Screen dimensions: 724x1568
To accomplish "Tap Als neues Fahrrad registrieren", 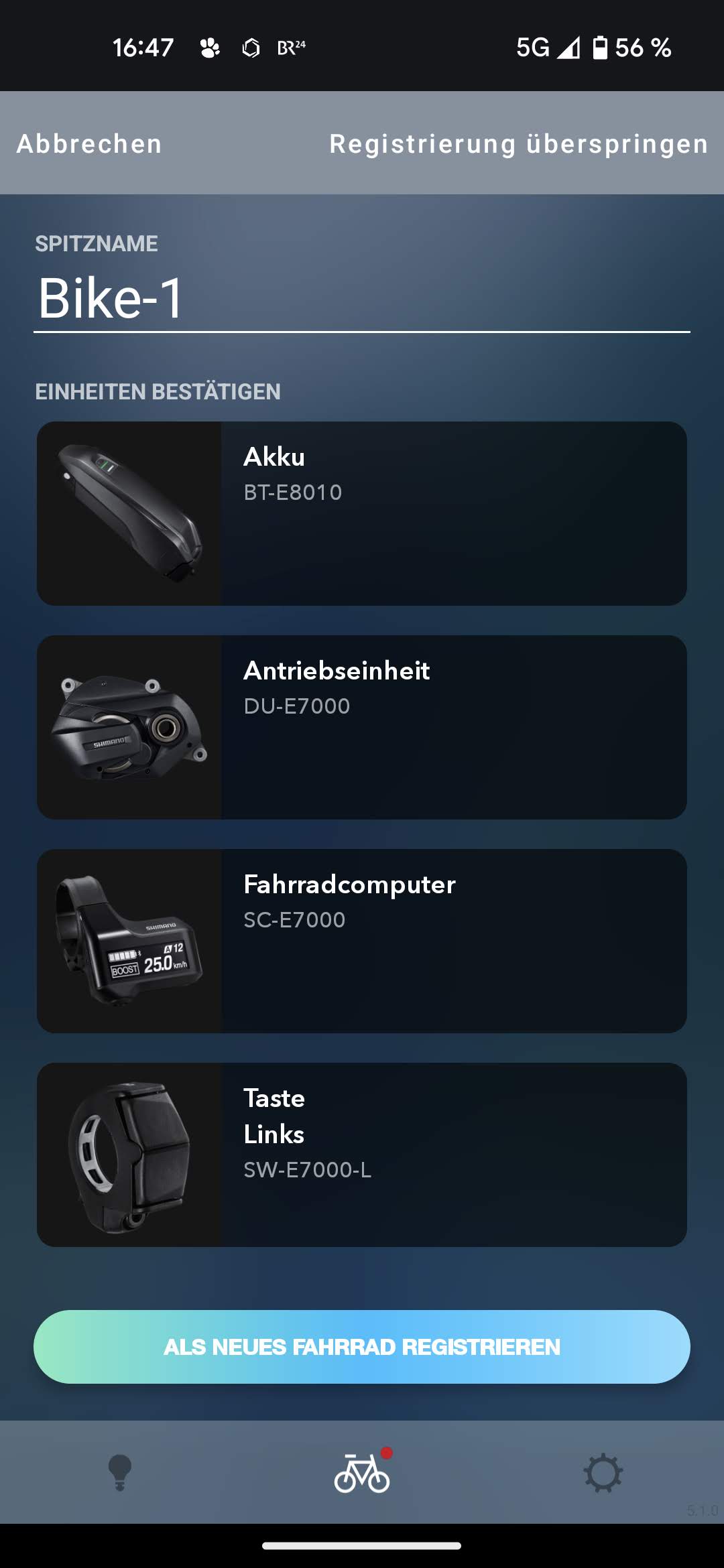I will click(362, 1347).
